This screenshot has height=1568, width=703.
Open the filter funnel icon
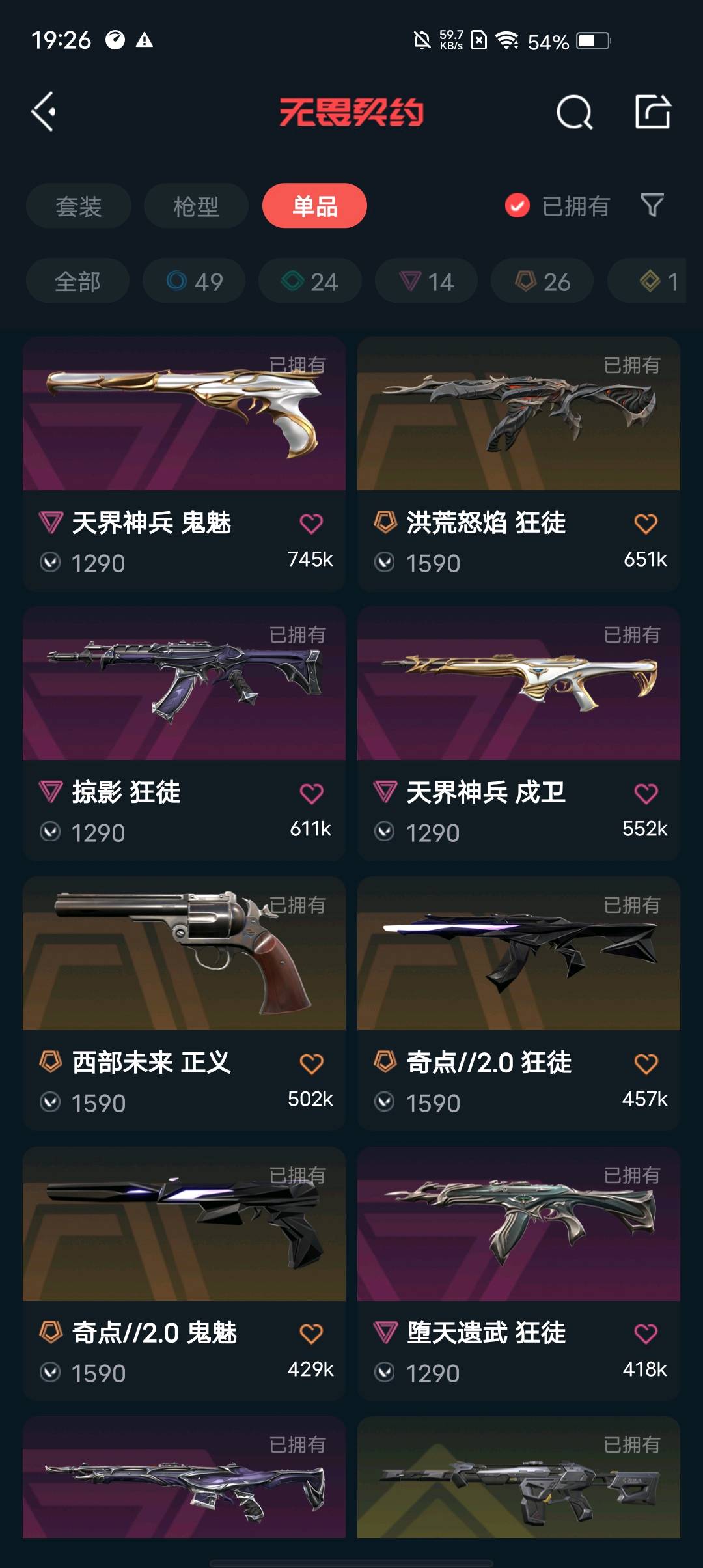[652, 206]
